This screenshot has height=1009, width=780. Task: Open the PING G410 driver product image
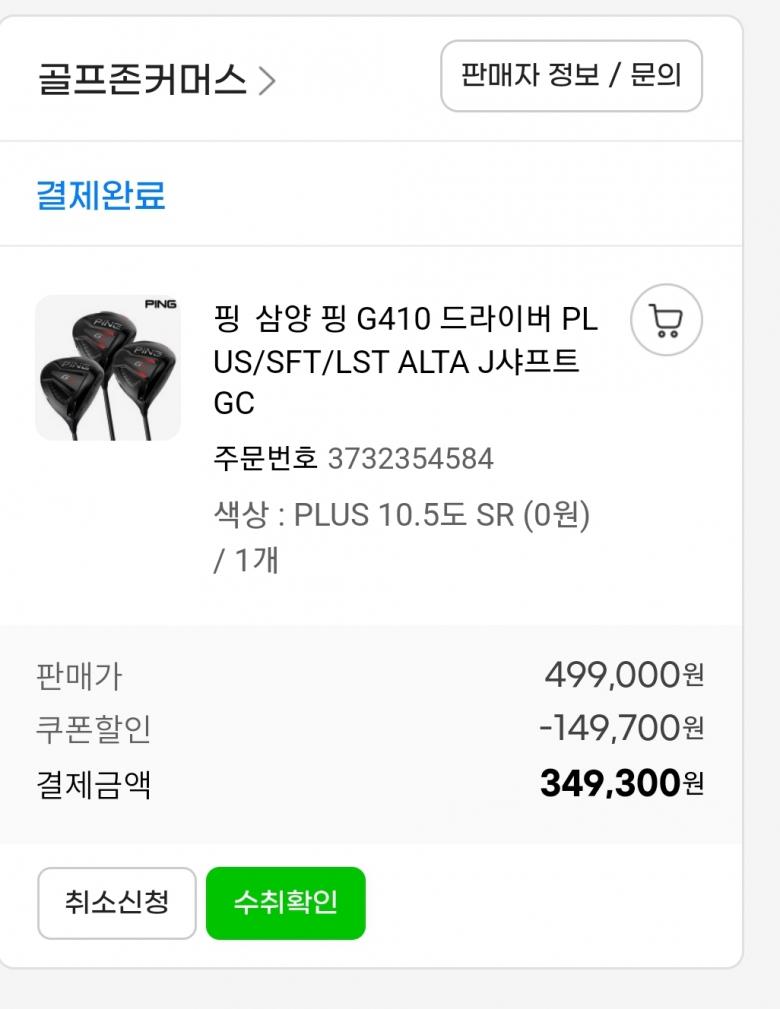pos(108,367)
